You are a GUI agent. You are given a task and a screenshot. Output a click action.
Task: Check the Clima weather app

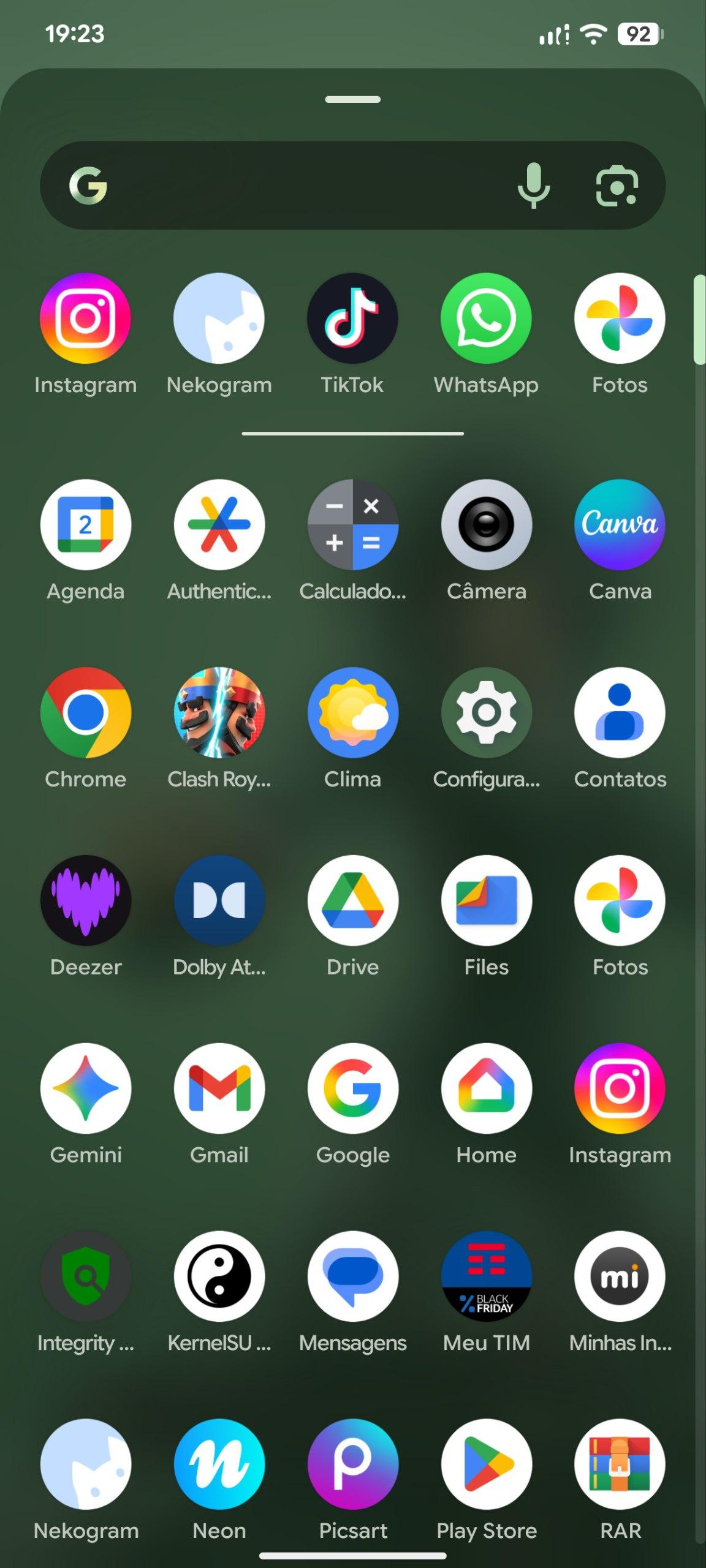coord(352,713)
